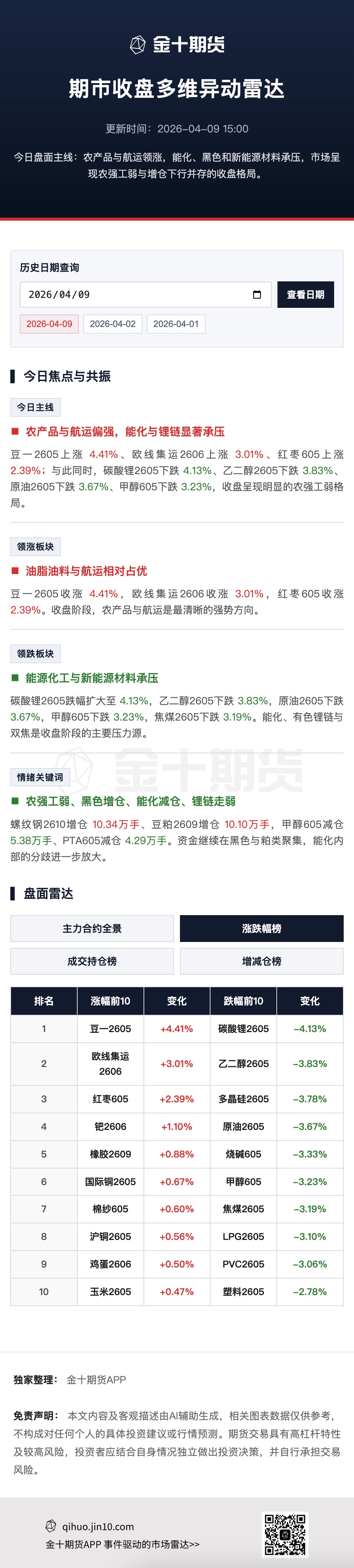Image resolution: width=354 pixels, height=1568 pixels.
Task: Open the calendar picker icon
Action: click(x=257, y=295)
